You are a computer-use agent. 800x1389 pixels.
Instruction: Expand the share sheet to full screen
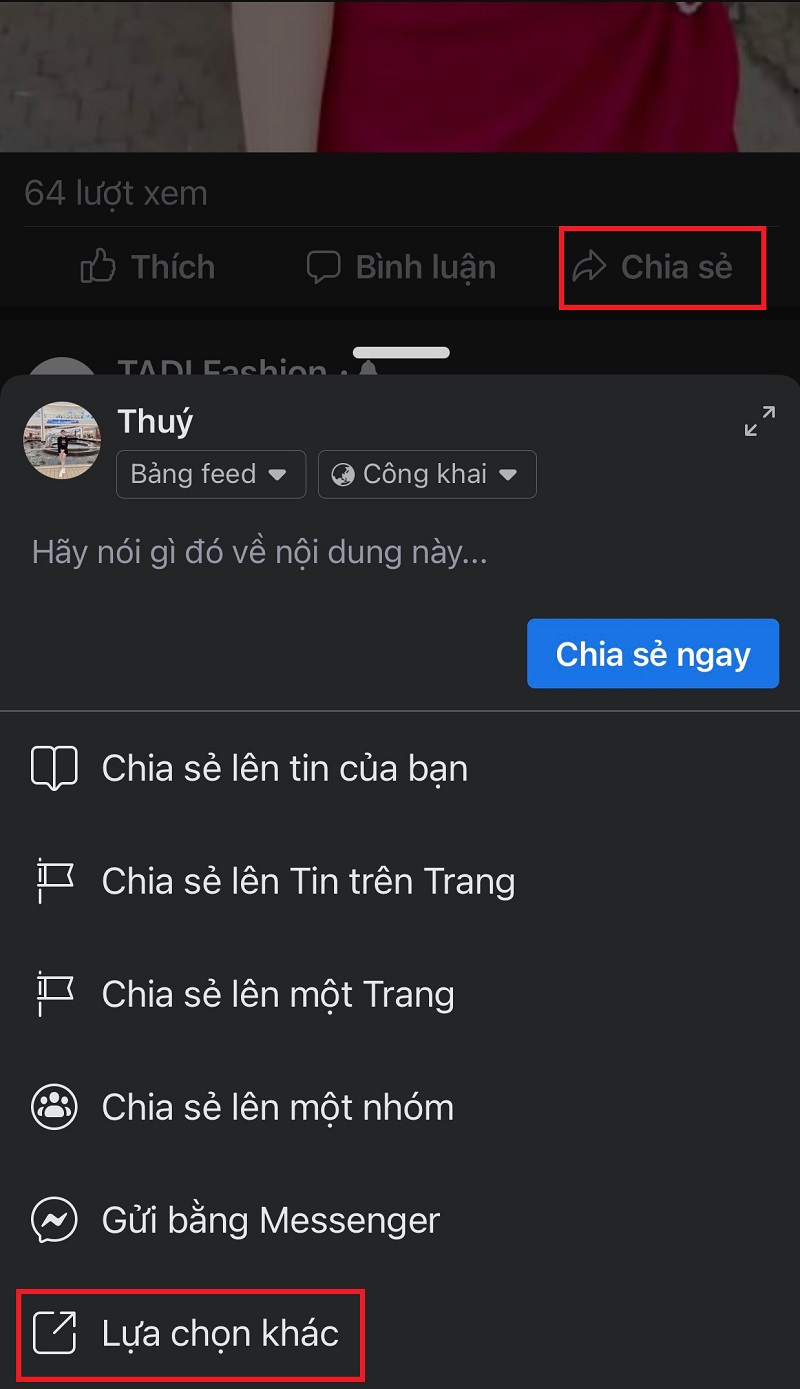(760, 421)
